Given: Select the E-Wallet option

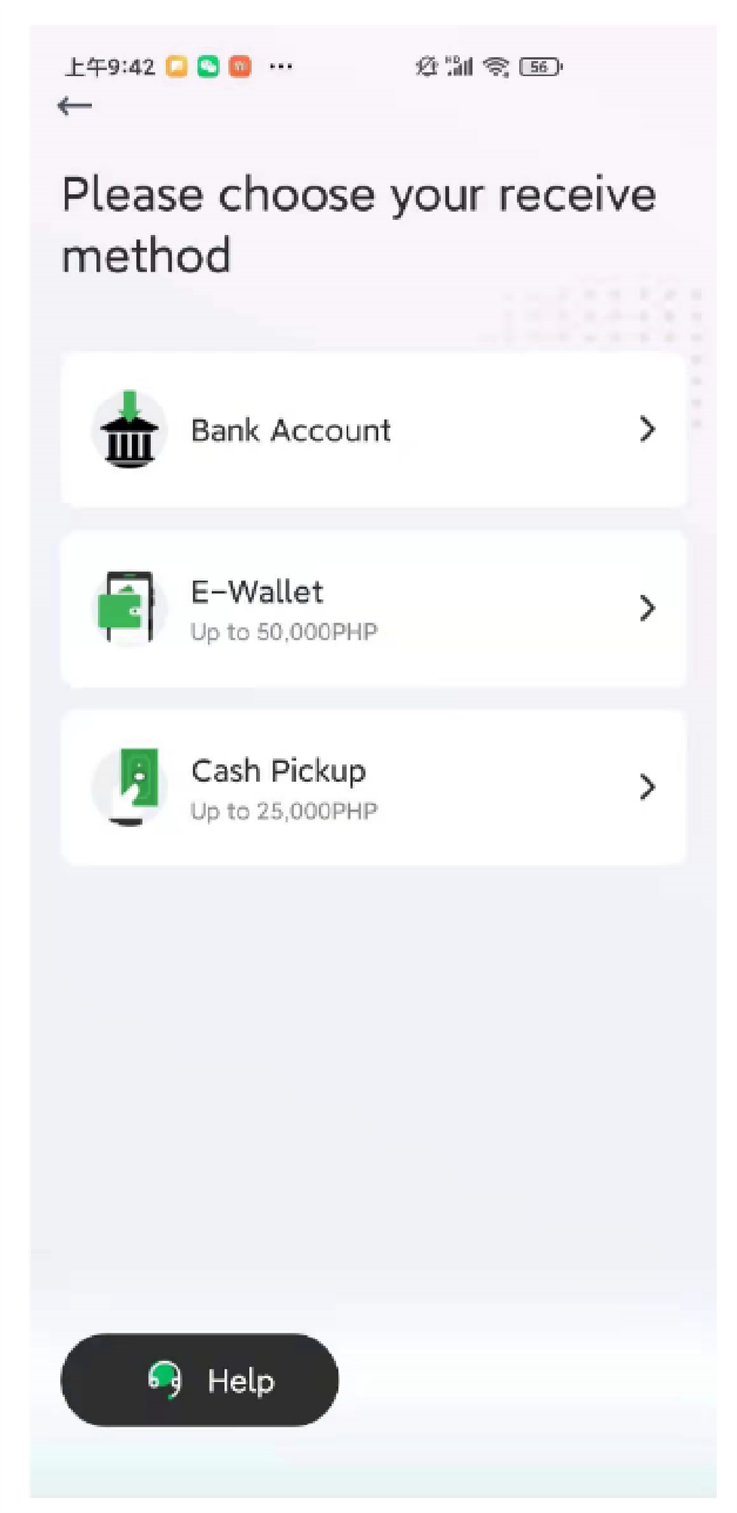Looking at the screenshot, I should click(x=374, y=609).
